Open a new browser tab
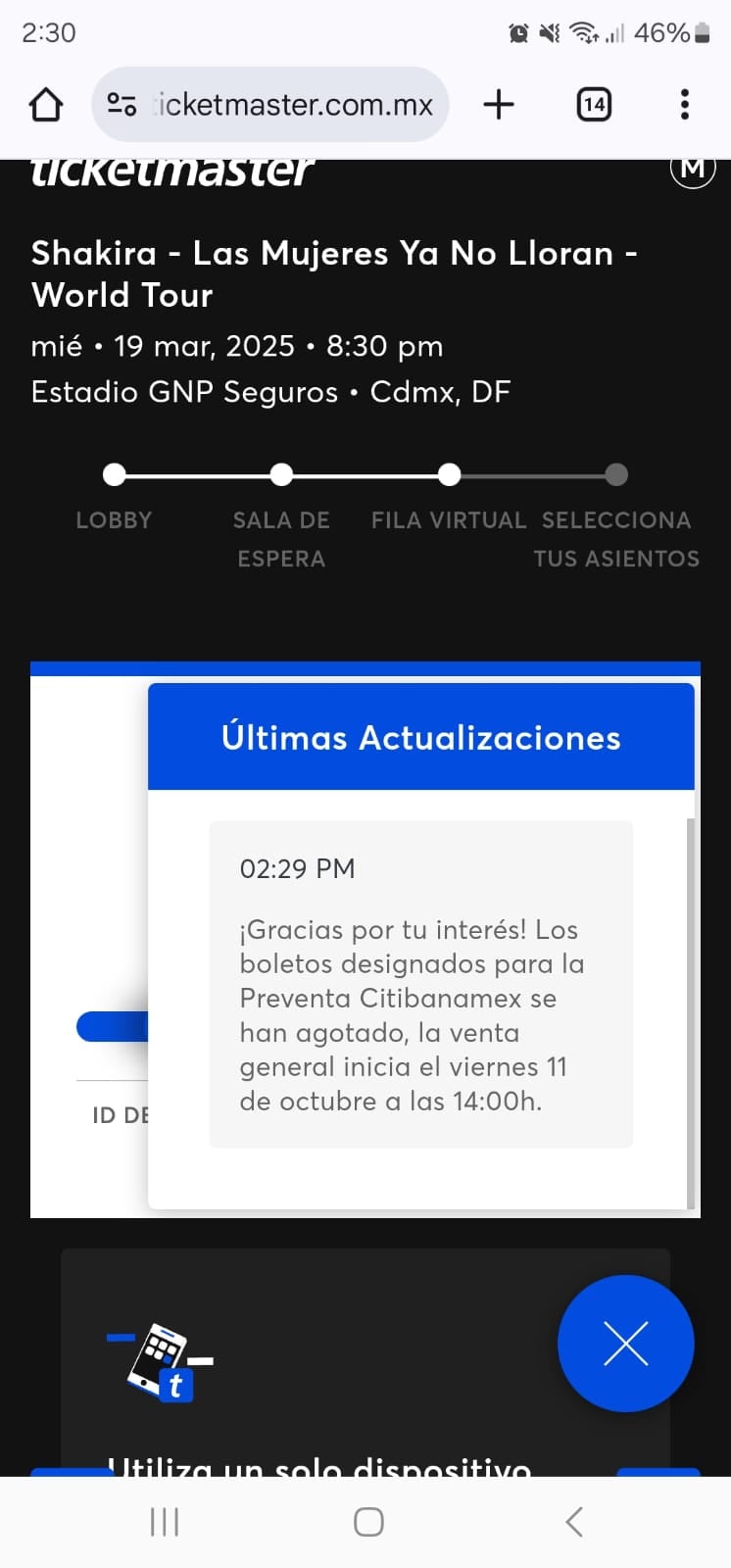The width and height of the screenshot is (731, 1568). click(499, 104)
